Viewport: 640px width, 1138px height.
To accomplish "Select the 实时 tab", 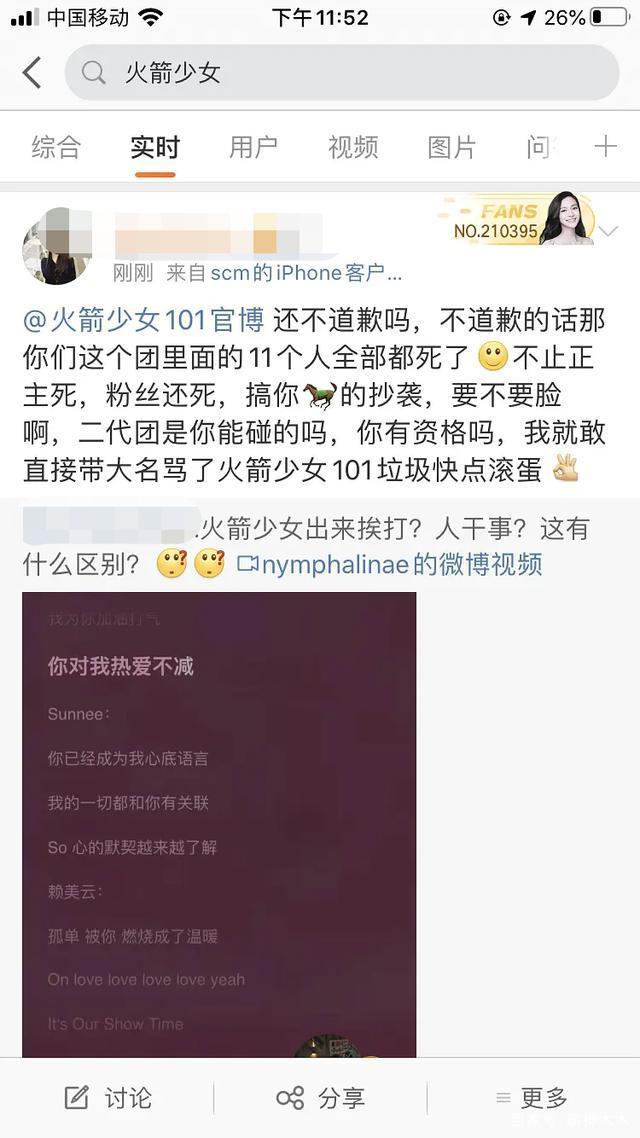I will coord(155,147).
